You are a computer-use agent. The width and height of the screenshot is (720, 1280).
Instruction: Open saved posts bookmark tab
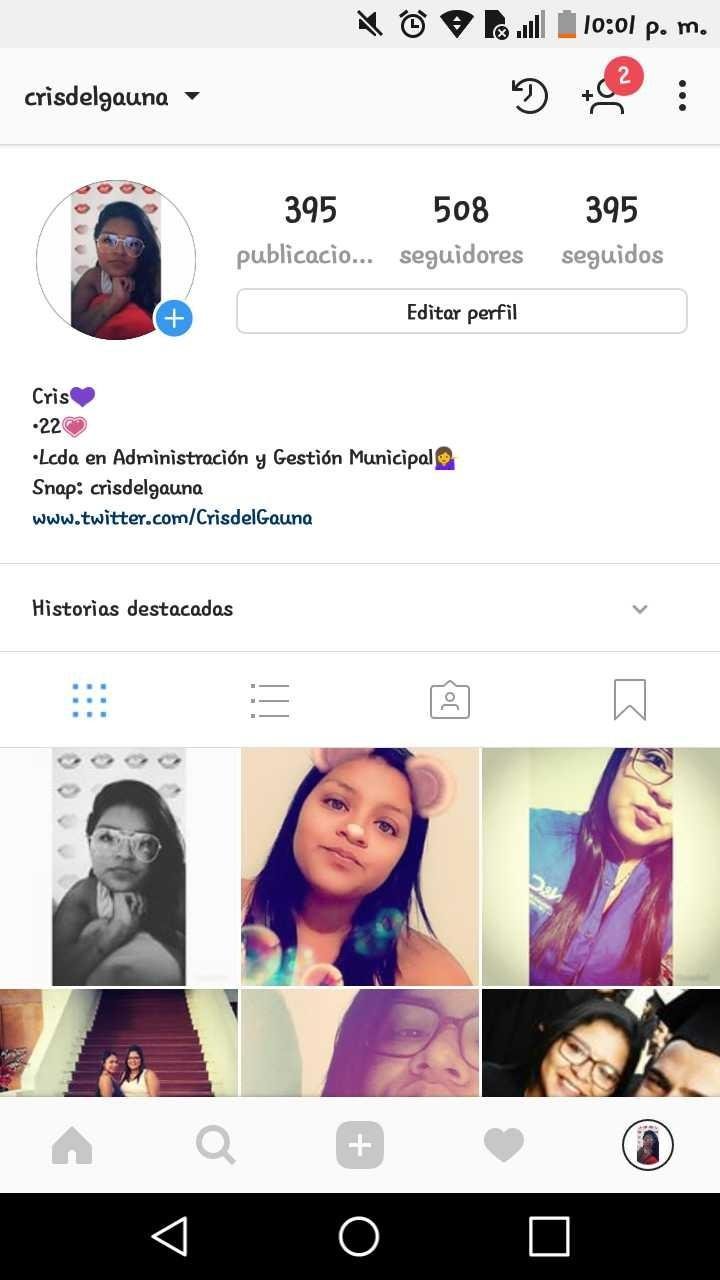[630, 700]
